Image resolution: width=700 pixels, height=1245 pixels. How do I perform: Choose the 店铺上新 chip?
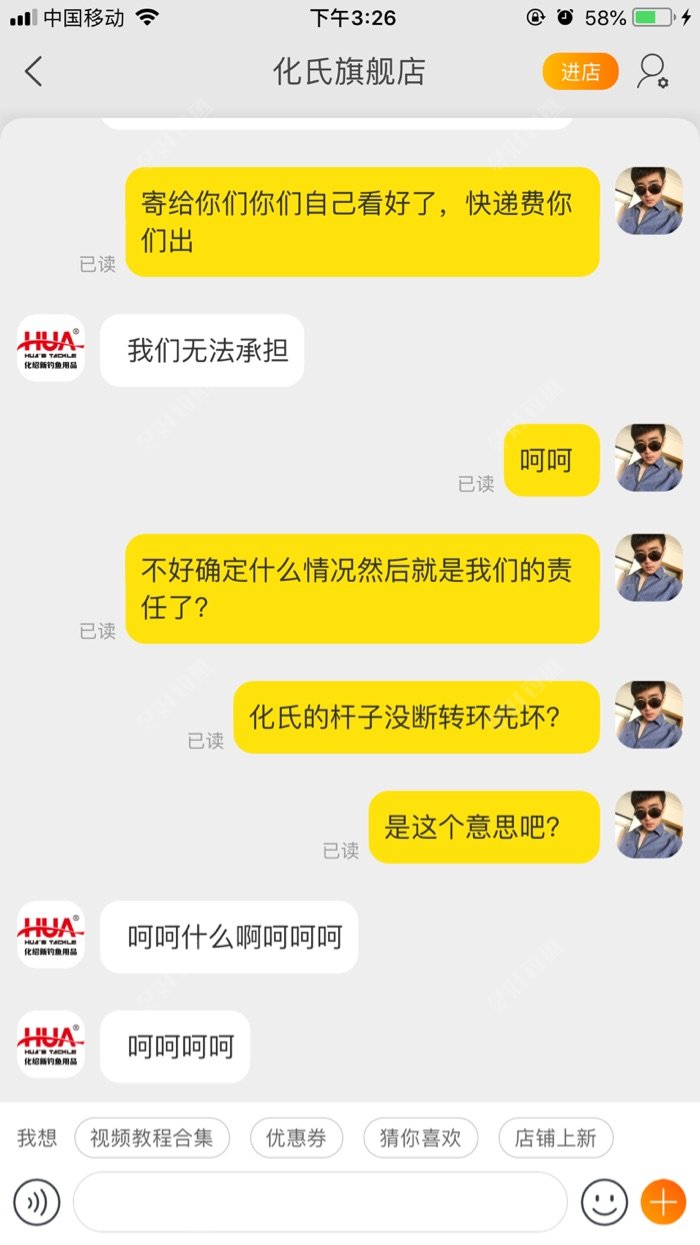555,1138
